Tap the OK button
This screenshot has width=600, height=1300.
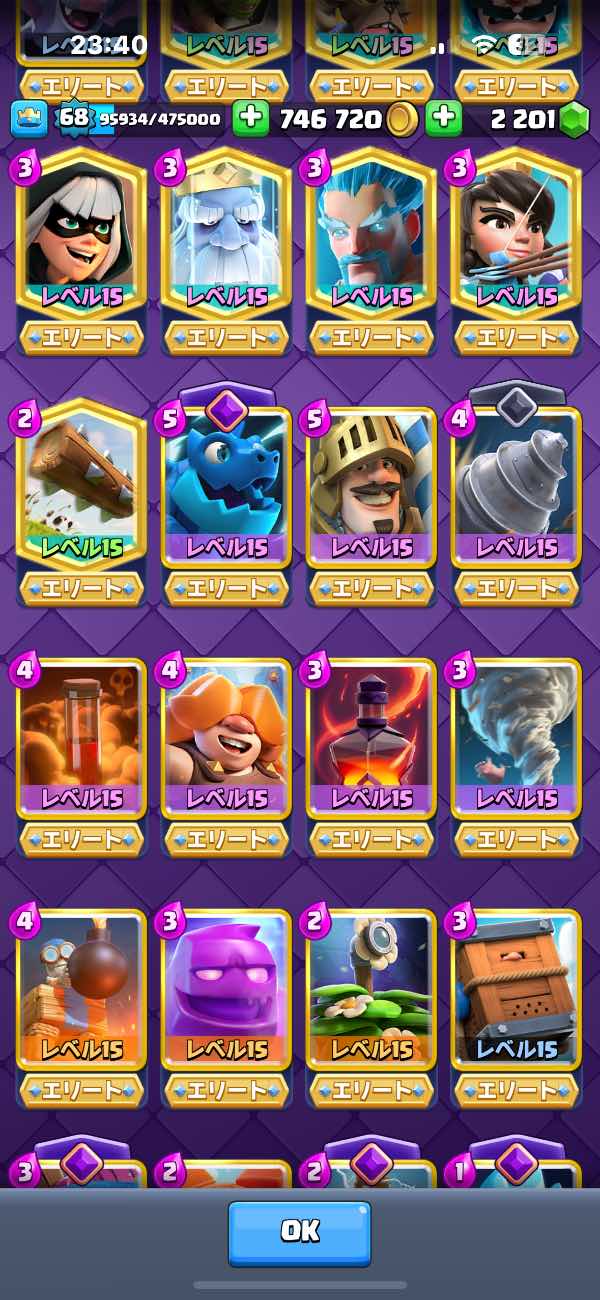coord(299,1232)
